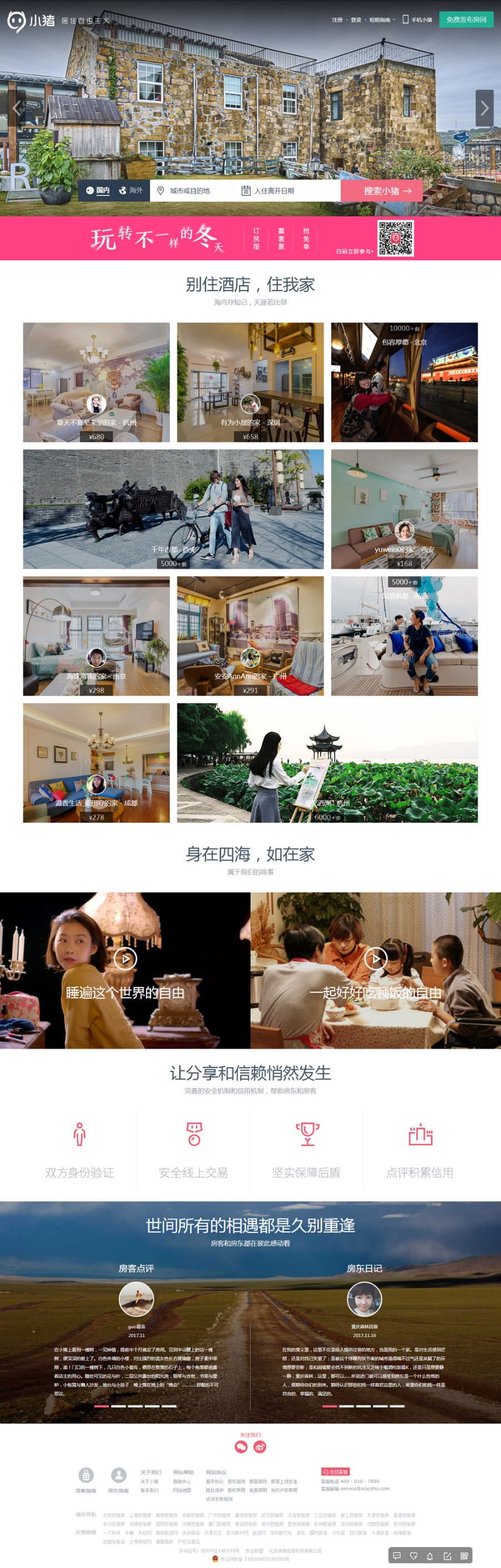Click the 免费发布房间 button
This screenshot has width=501, height=1568.
[x=466, y=19]
